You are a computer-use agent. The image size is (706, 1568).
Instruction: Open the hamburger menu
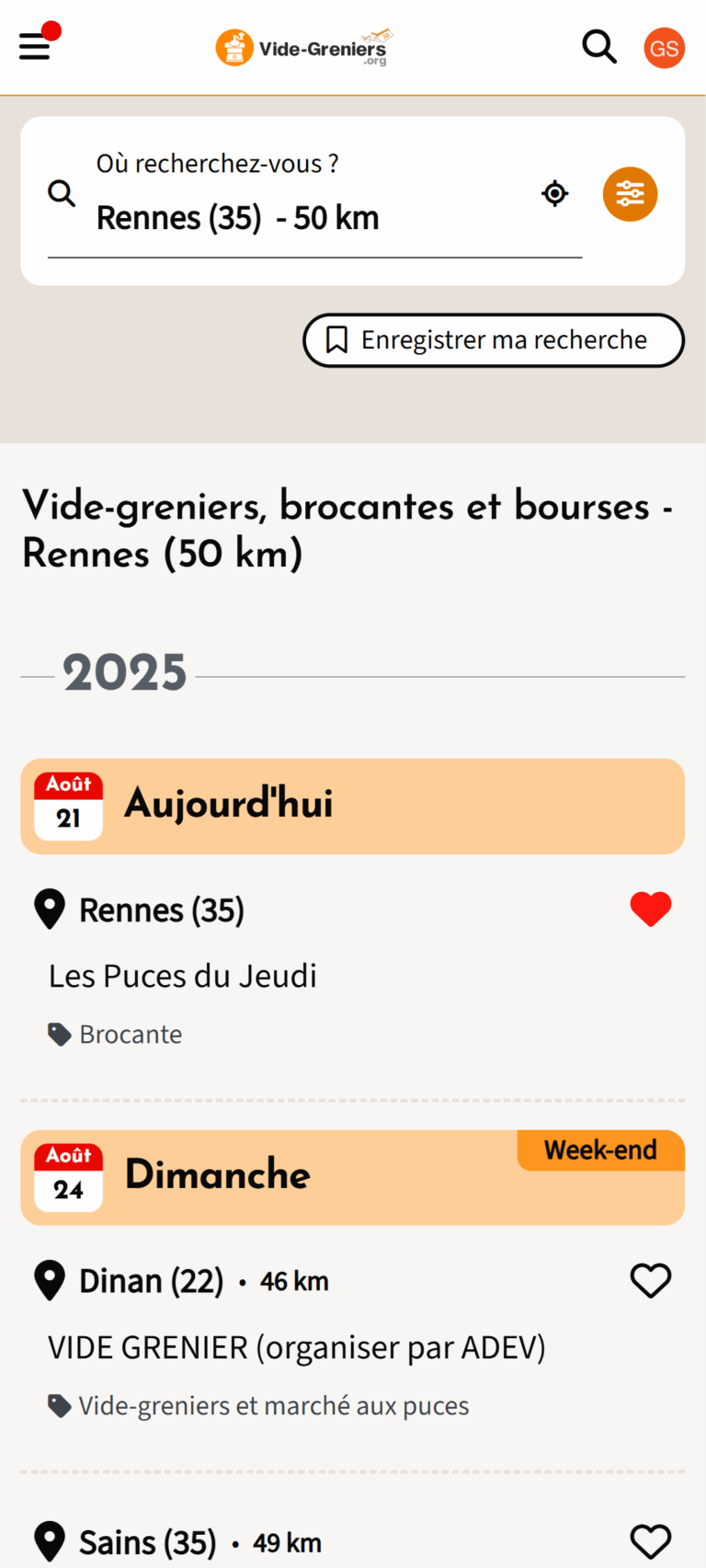pos(35,46)
